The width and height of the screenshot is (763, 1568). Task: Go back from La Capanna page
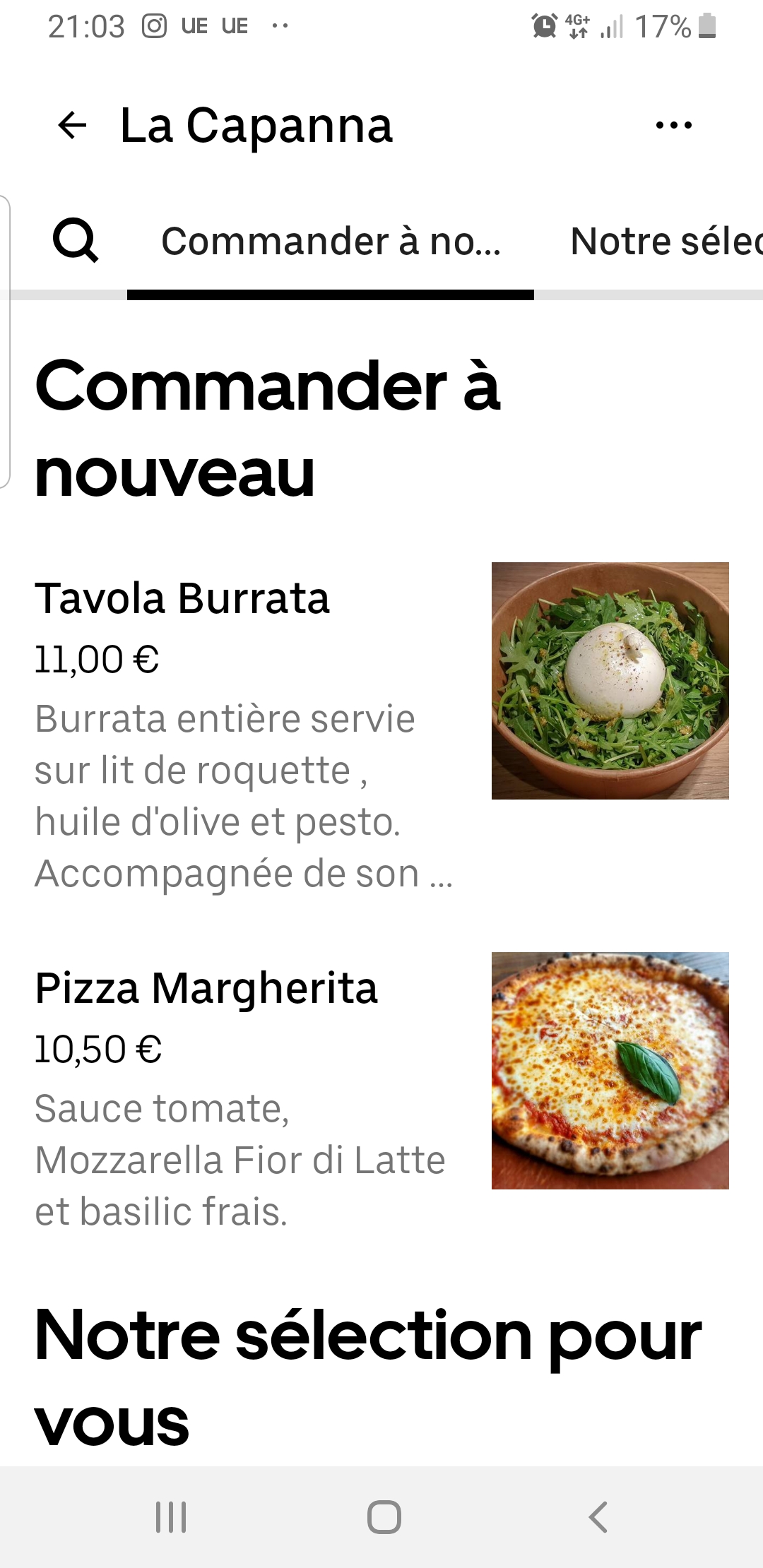(72, 126)
